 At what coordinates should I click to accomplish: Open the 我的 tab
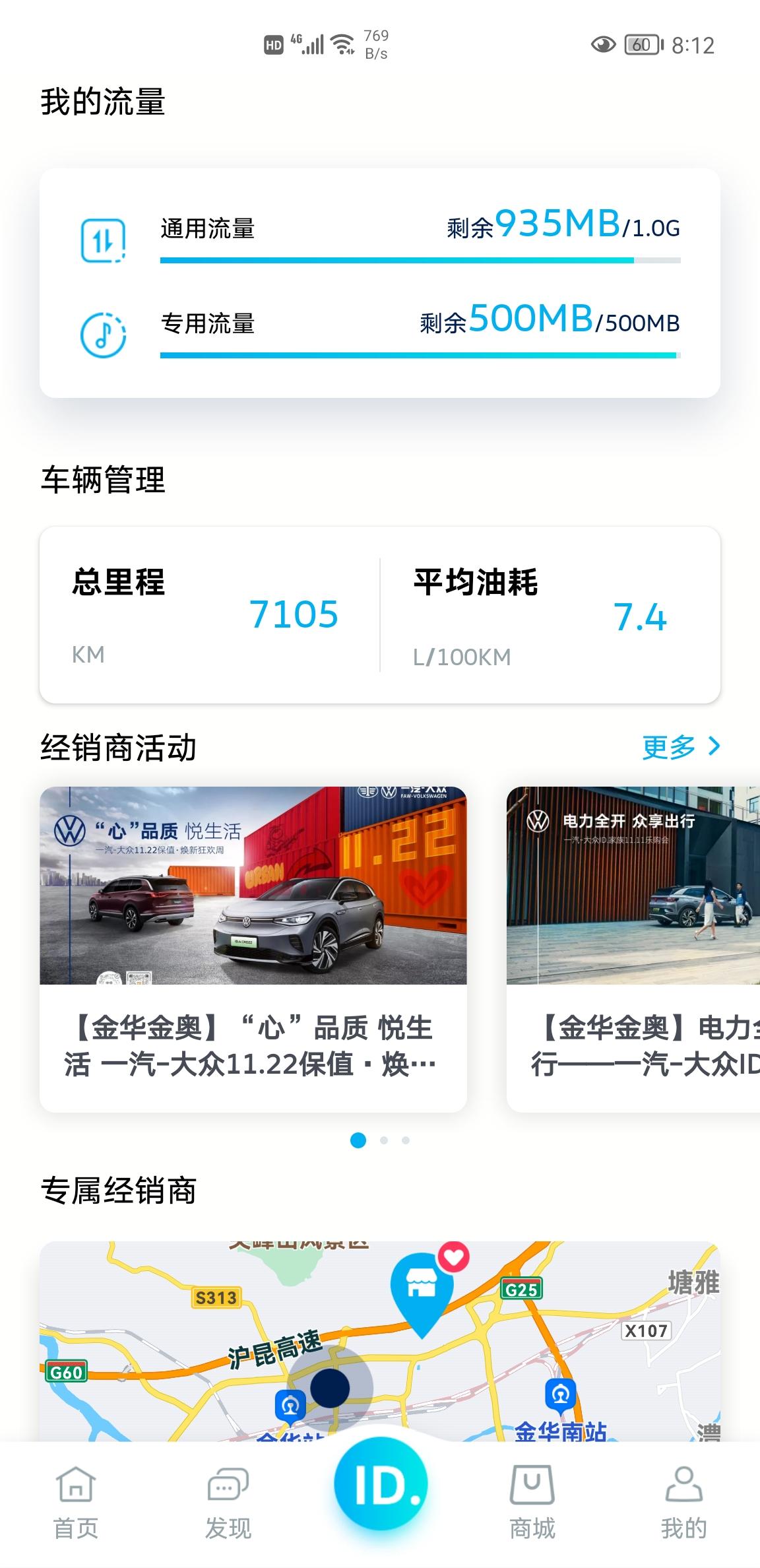(x=684, y=1503)
